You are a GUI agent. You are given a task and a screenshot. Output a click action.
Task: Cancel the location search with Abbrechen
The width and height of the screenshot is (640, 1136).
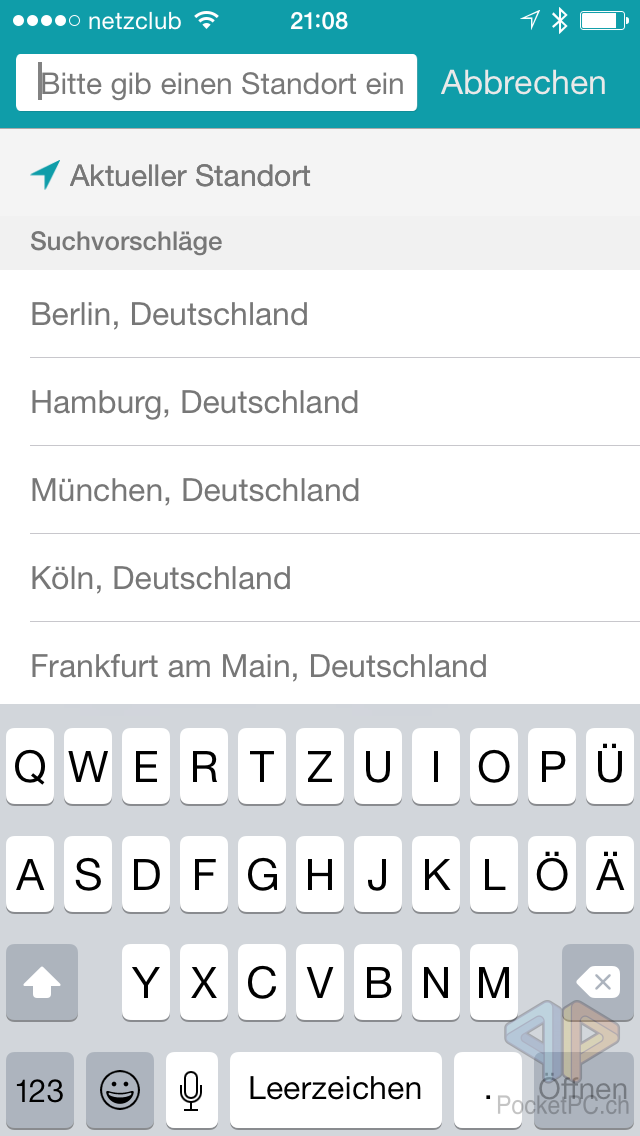pyautogui.click(x=524, y=83)
